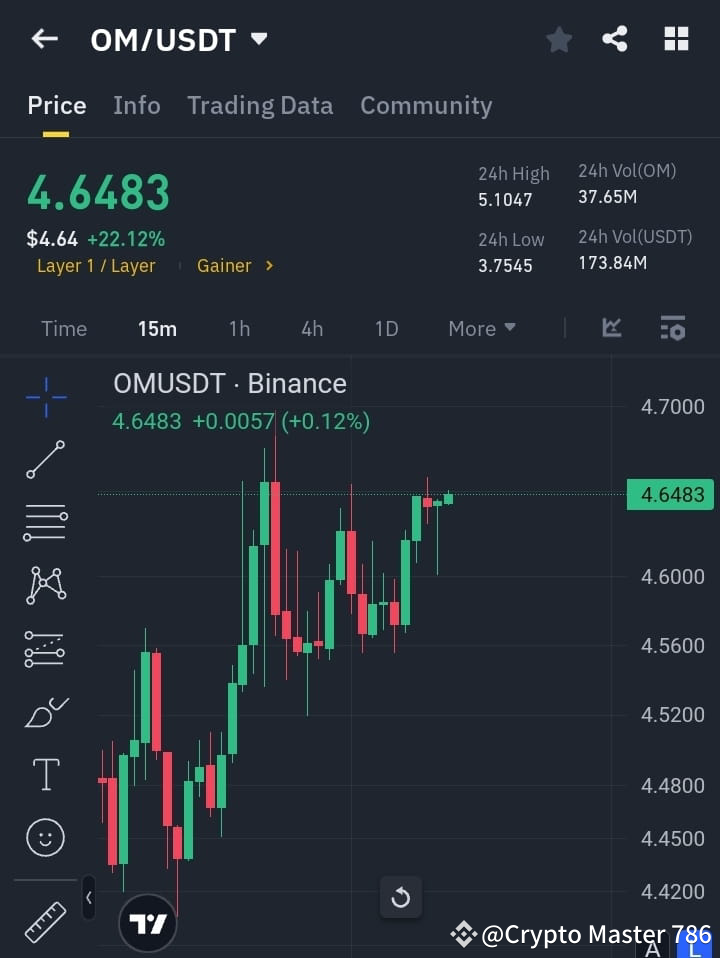Open the forecast drawing tools
The width and height of the screenshot is (720, 958).
point(45,649)
